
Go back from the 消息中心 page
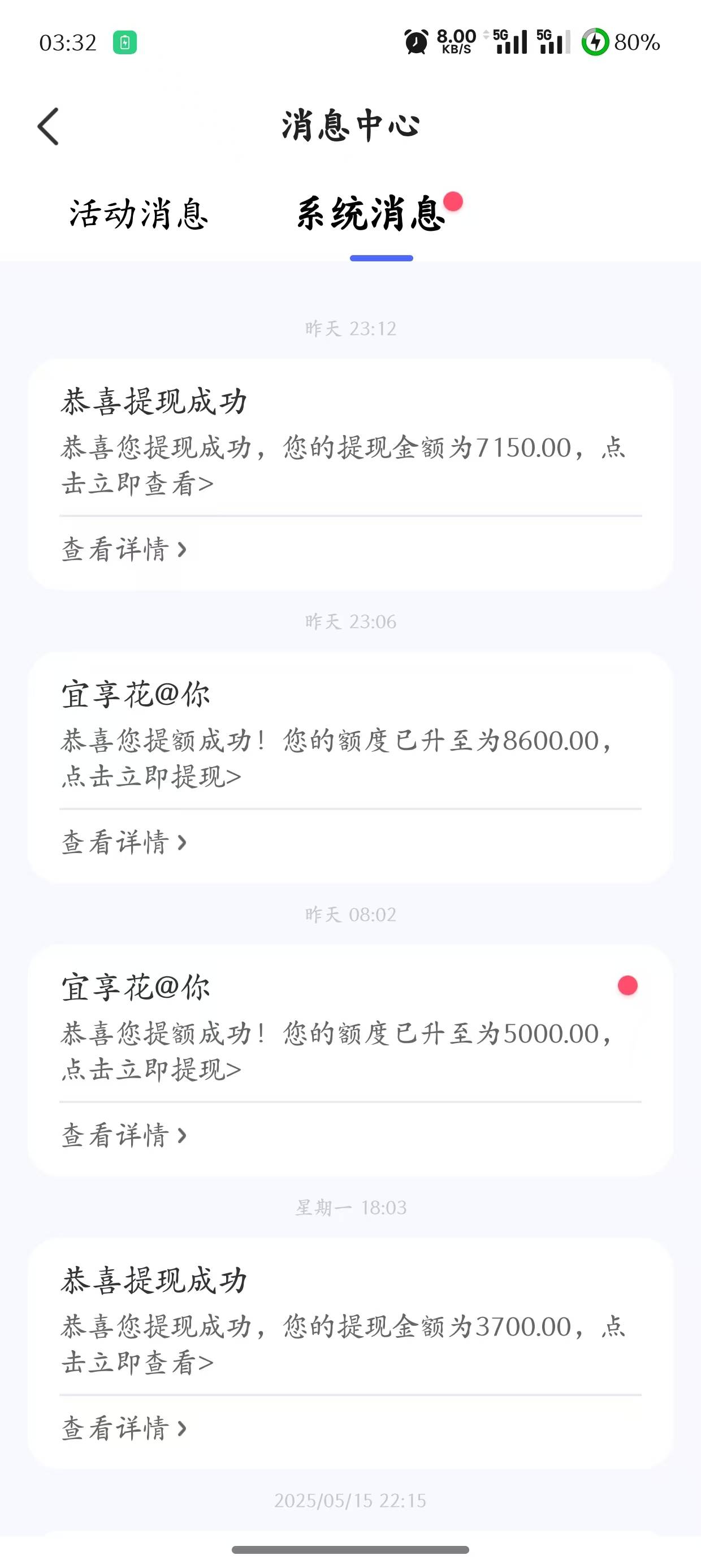pos(49,127)
